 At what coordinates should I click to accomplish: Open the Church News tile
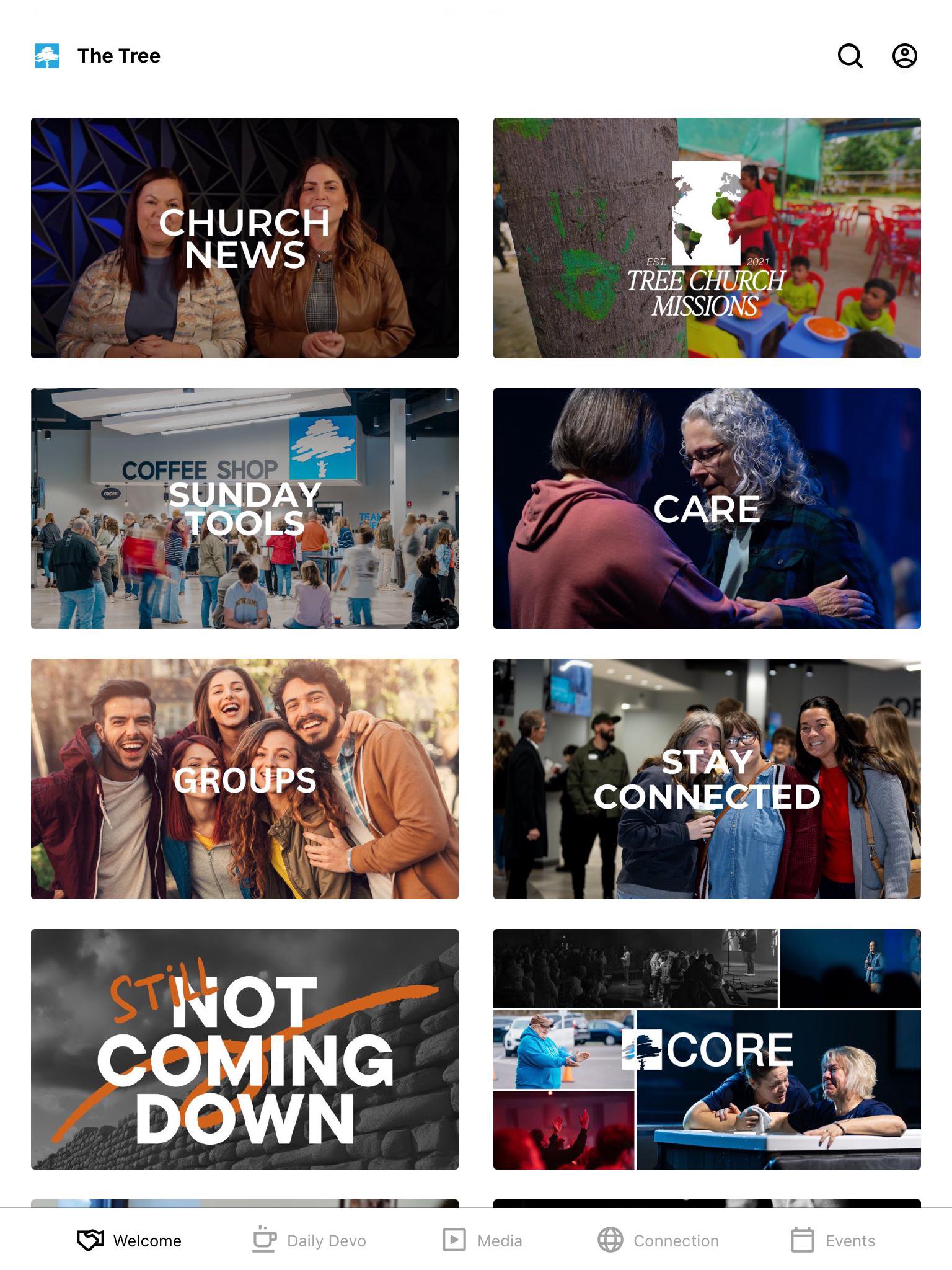[x=245, y=238]
